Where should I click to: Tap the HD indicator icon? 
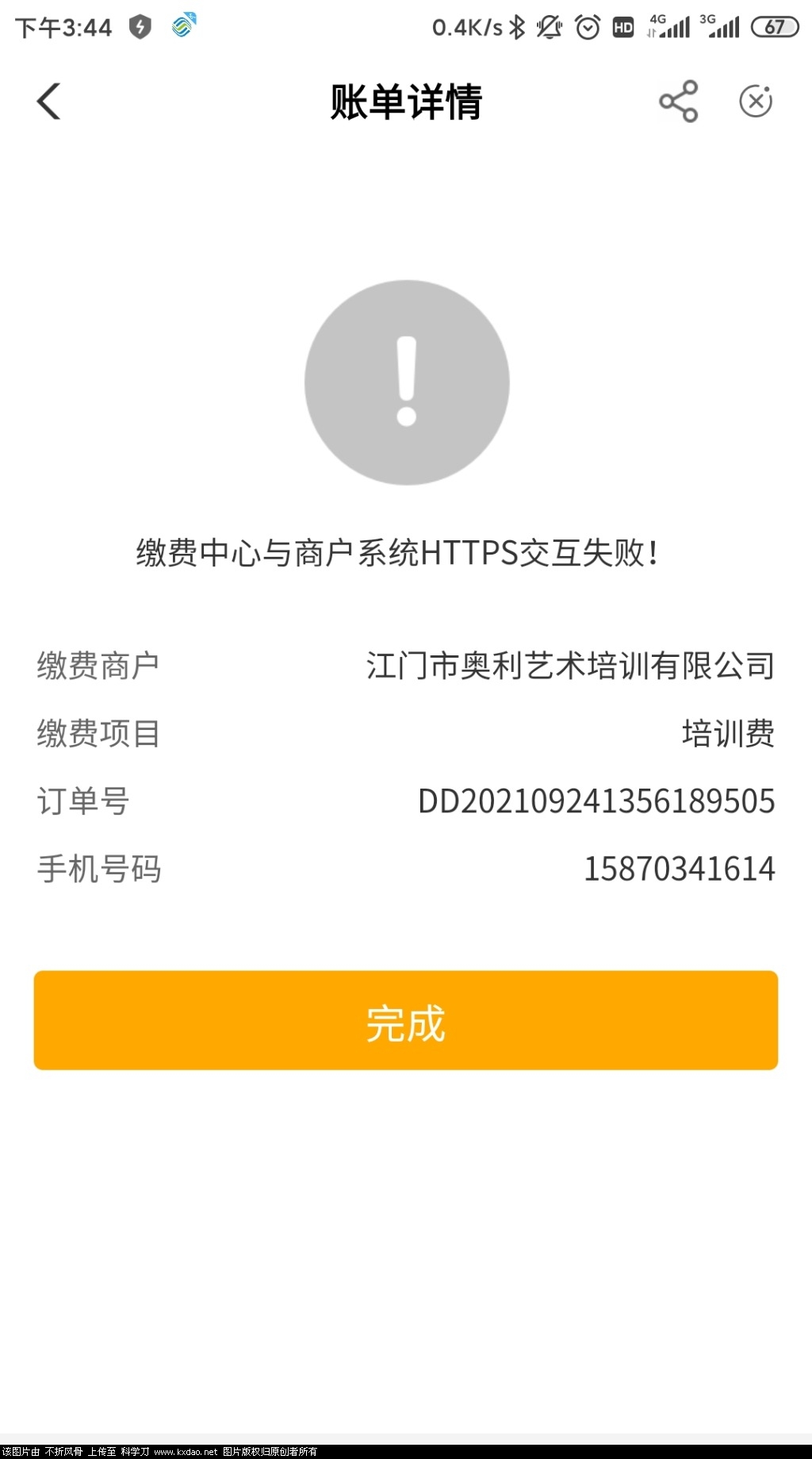pyautogui.click(x=623, y=26)
